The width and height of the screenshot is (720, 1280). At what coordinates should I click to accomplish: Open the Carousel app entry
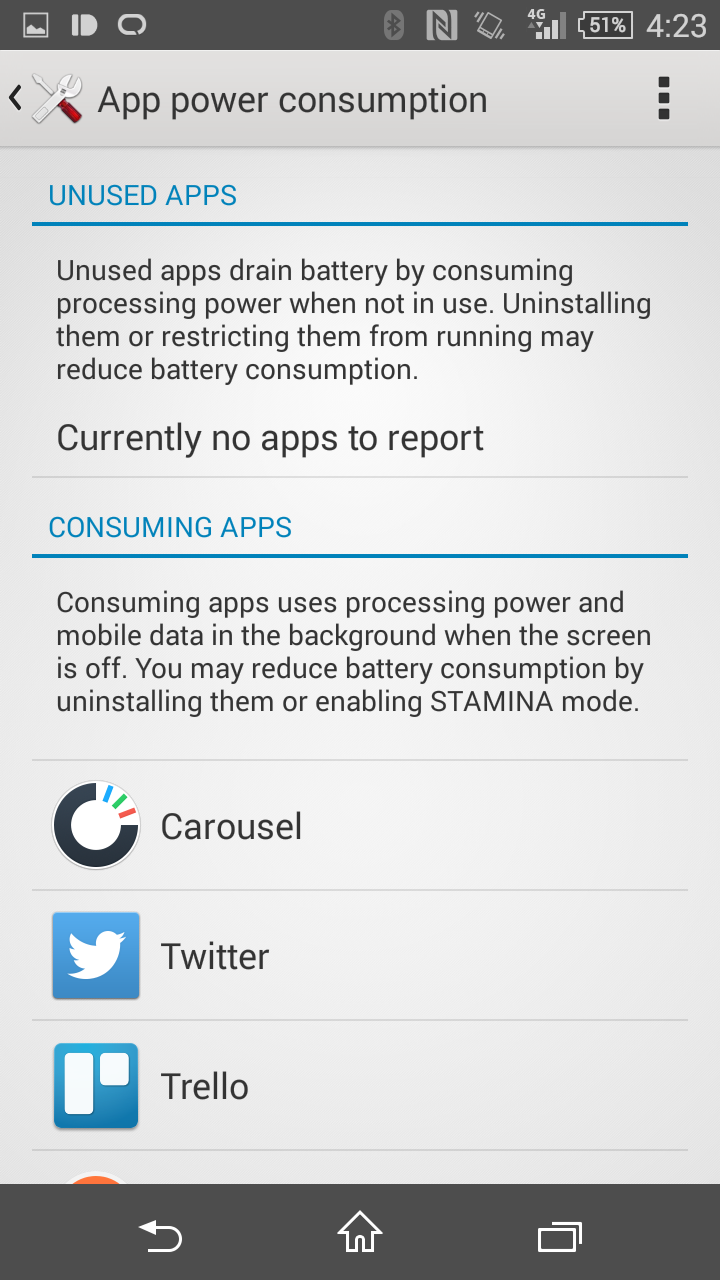(x=360, y=826)
